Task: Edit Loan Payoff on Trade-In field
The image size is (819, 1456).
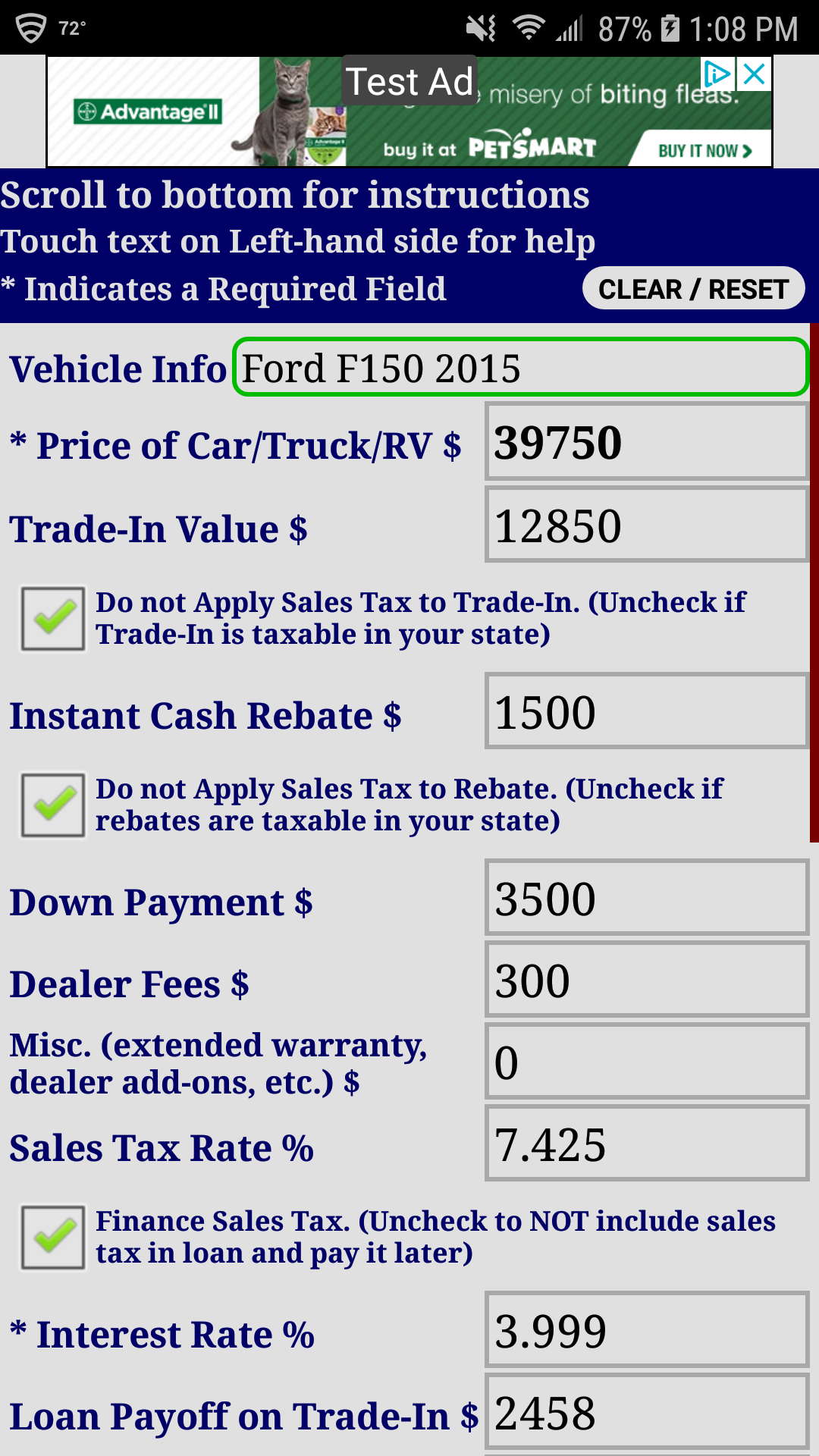Action: [646, 1413]
